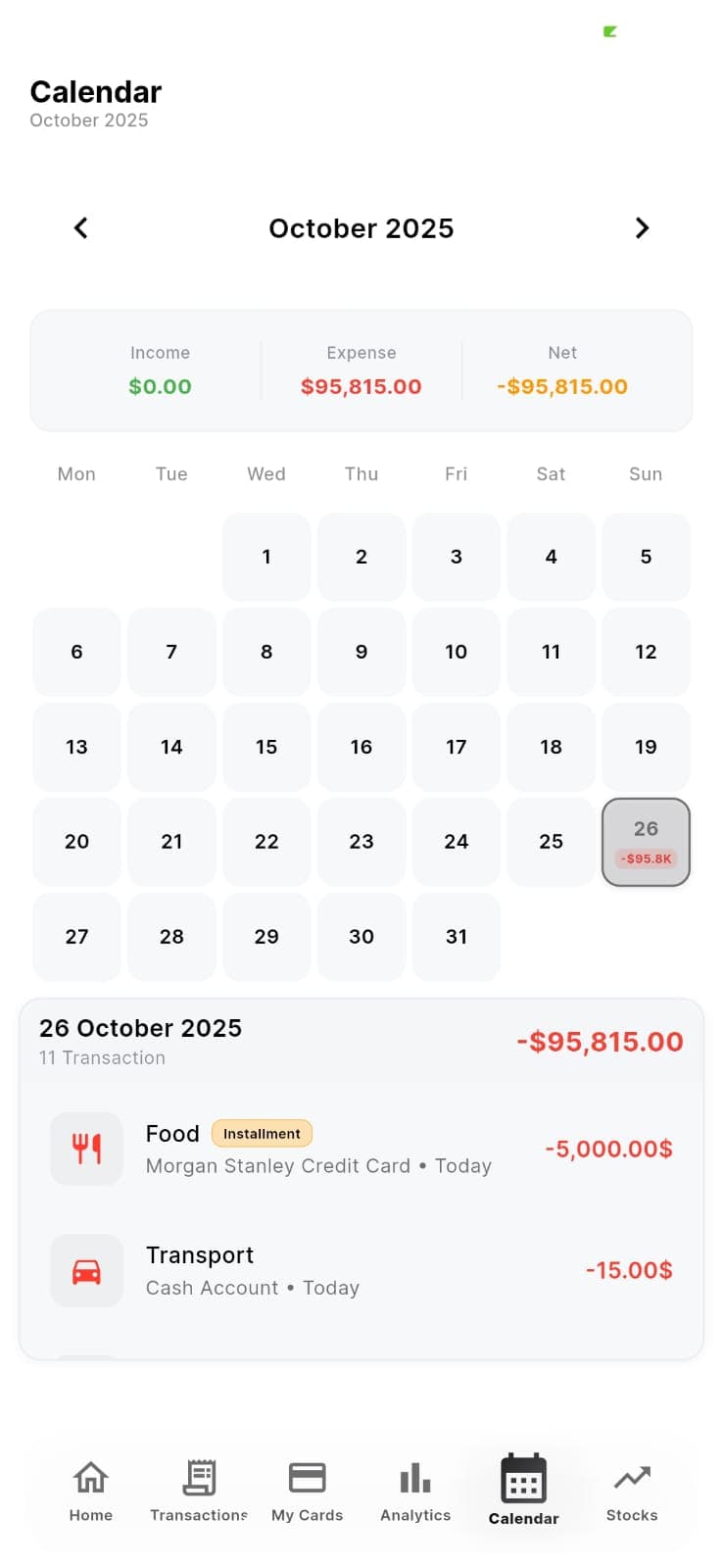Choose October 25 on the calendar
Screen dimensions: 723x1568
coord(552,842)
